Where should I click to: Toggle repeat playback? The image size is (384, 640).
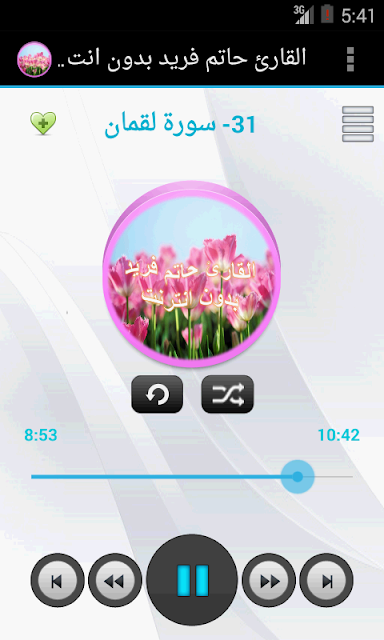pos(157,394)
